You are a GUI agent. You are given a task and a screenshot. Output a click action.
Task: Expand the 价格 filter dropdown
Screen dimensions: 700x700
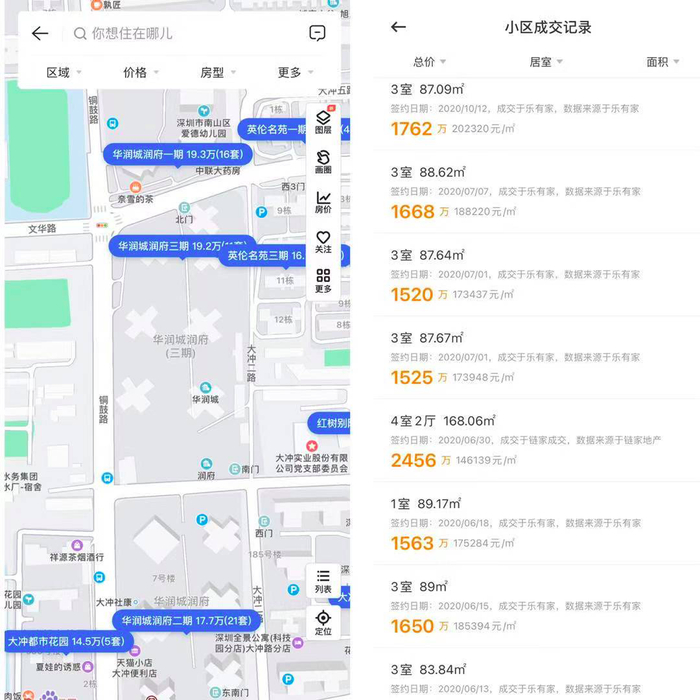tap(141, 72)
